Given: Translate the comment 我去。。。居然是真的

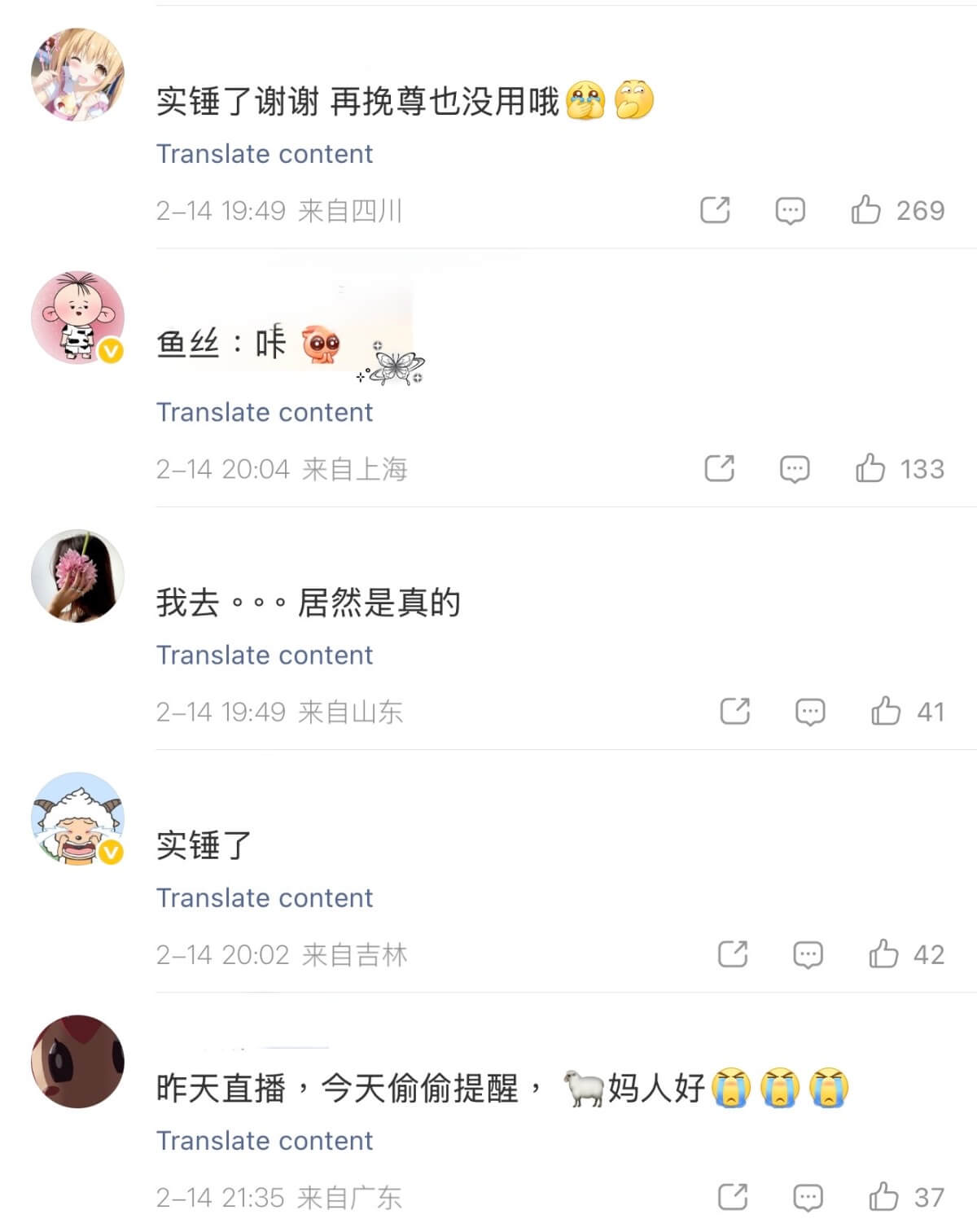Looking at the screenshot, I should point(264,655).
